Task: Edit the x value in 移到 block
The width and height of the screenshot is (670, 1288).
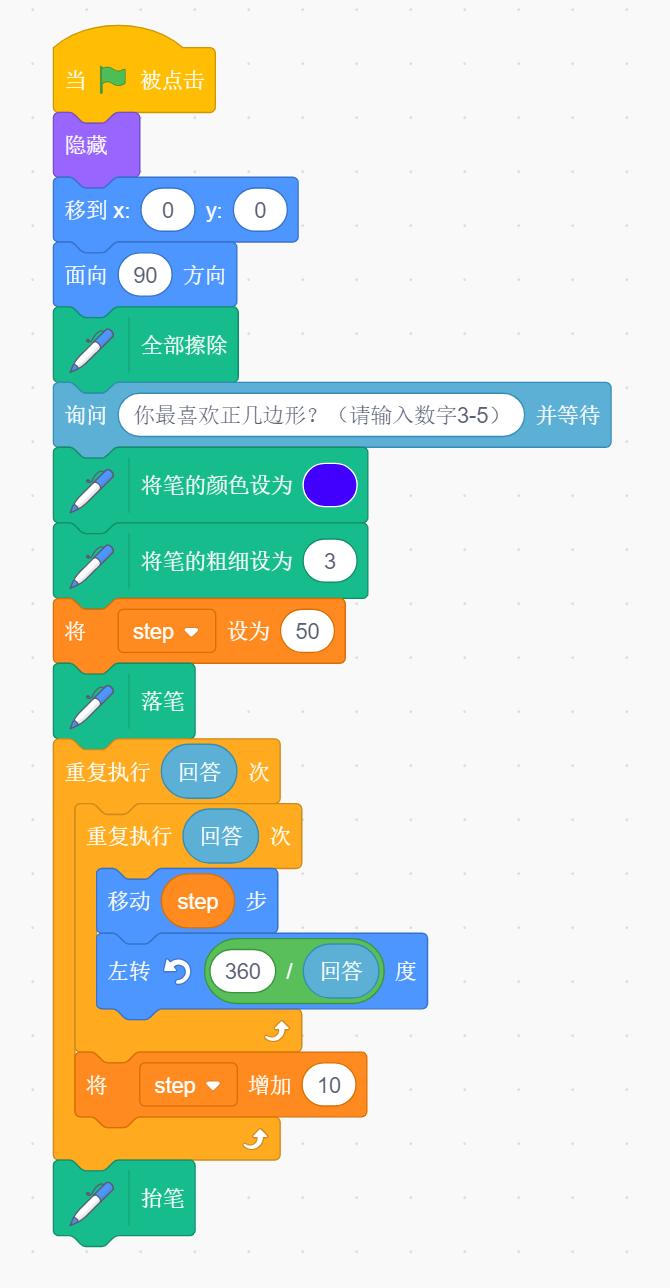Action: 167,210
